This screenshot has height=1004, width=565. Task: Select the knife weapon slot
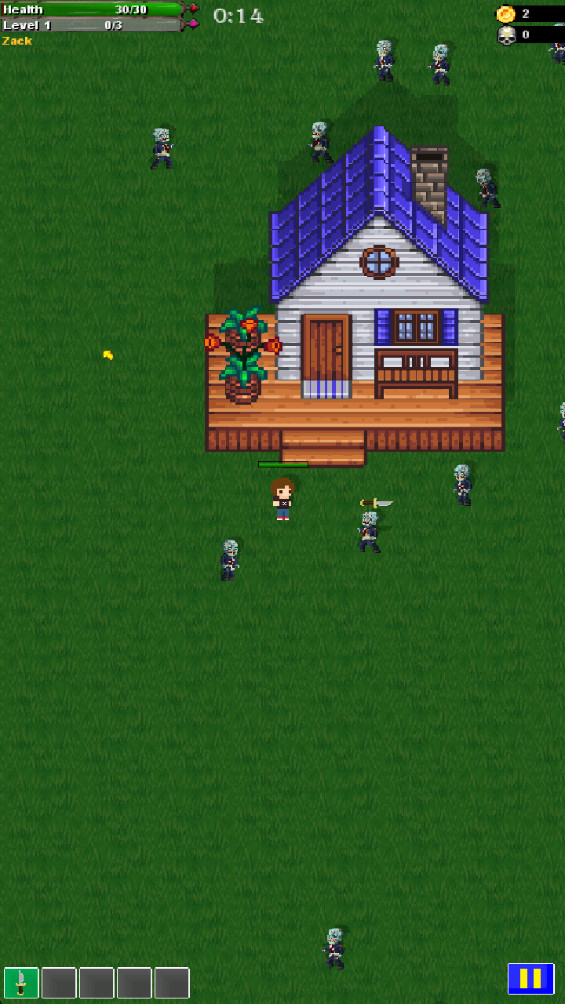21,983
